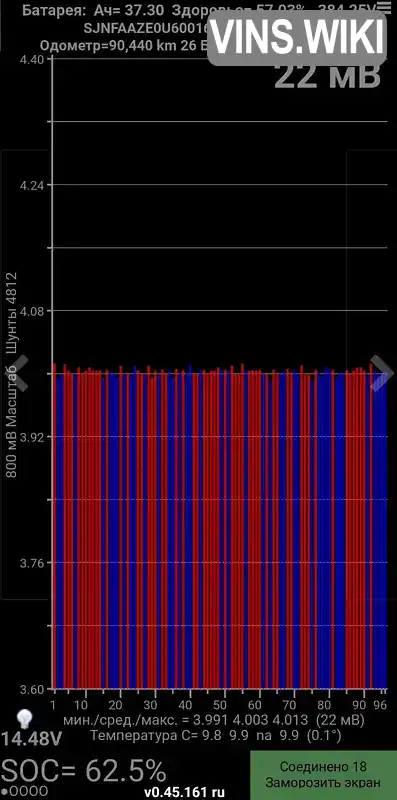Viewport: 397px width, 800px height.
Task: Tap the light bulb icon
Action: coord(23,719)
